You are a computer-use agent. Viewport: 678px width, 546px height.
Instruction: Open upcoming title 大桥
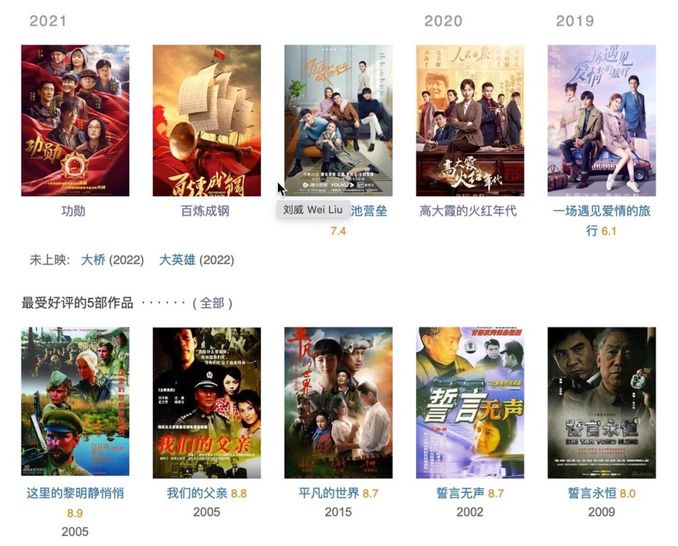(x=93, y=260)
